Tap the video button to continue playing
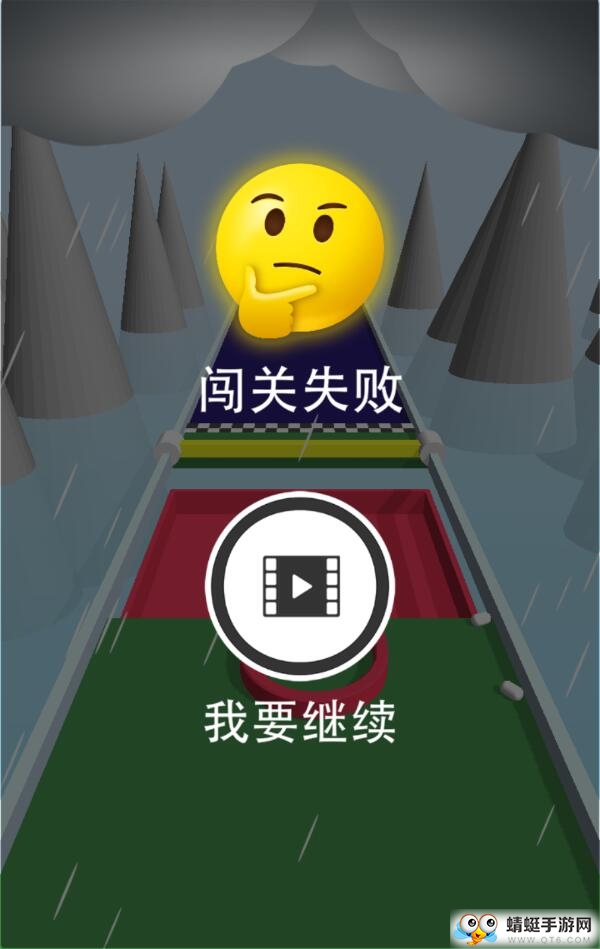 click(300, 585)
